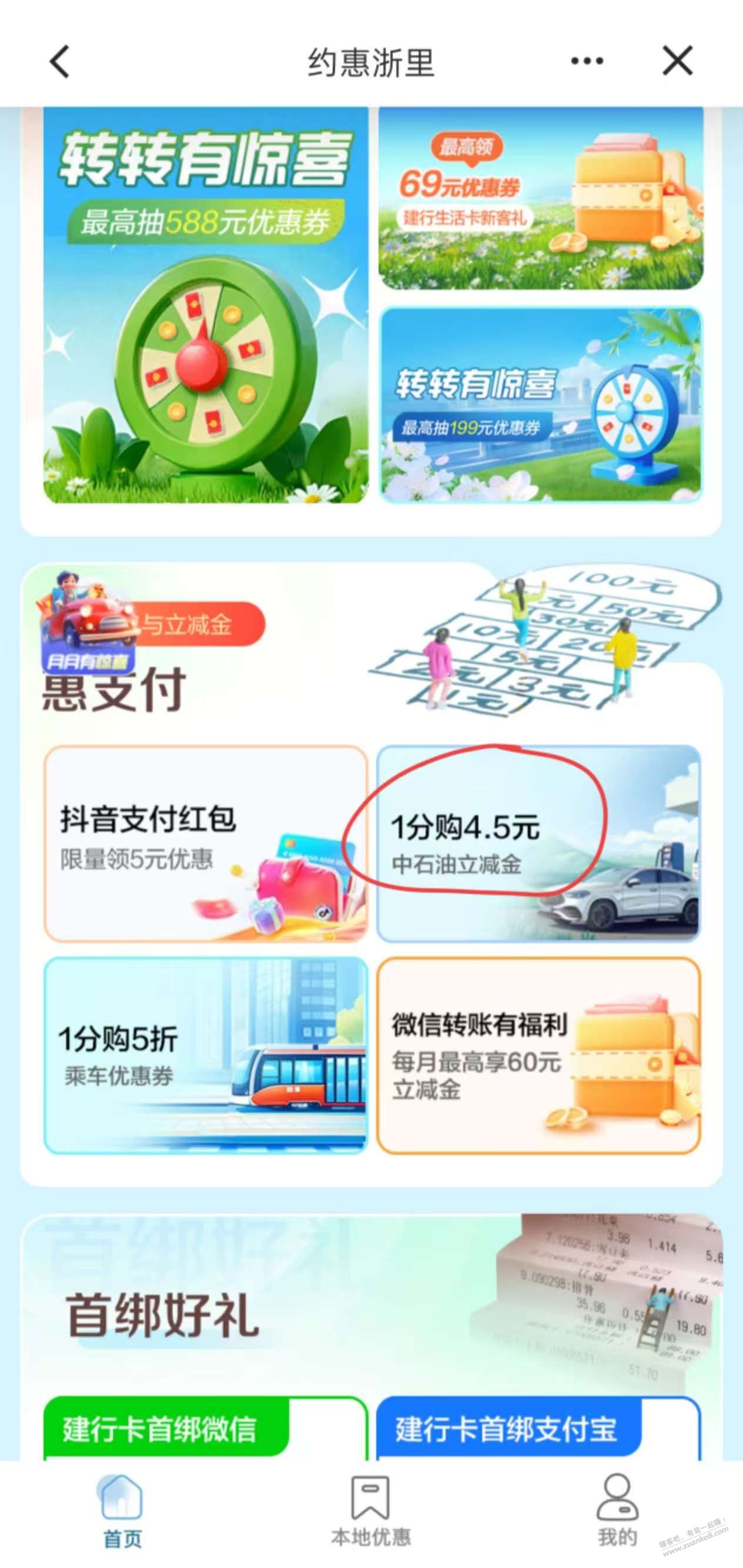Select the 1分购4.5元 中石油立减金 card

click(x=538, y=843)
